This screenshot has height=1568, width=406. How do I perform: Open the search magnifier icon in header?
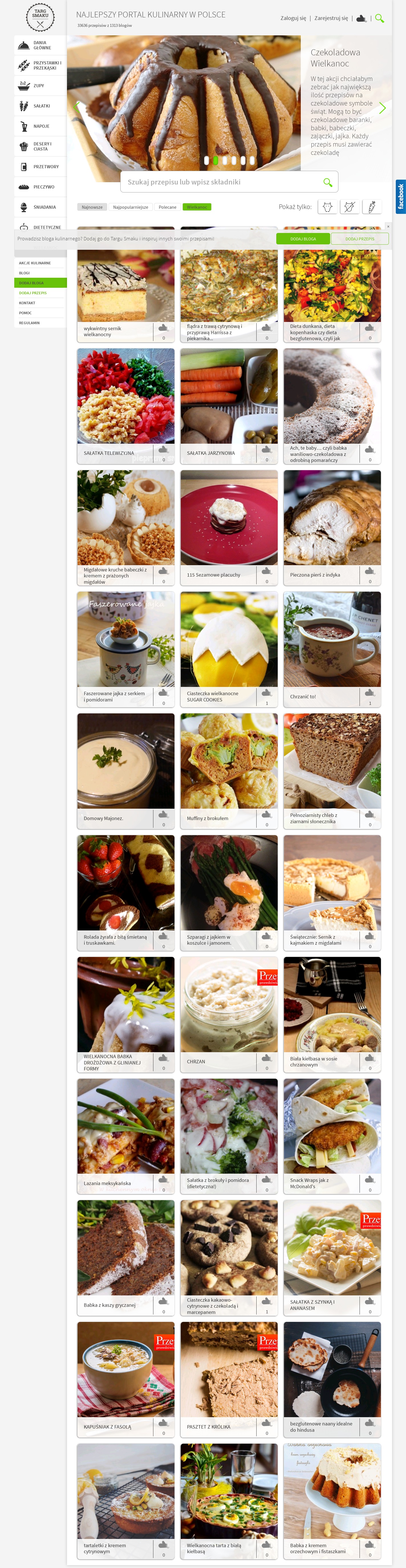click(x=379, y=18)
